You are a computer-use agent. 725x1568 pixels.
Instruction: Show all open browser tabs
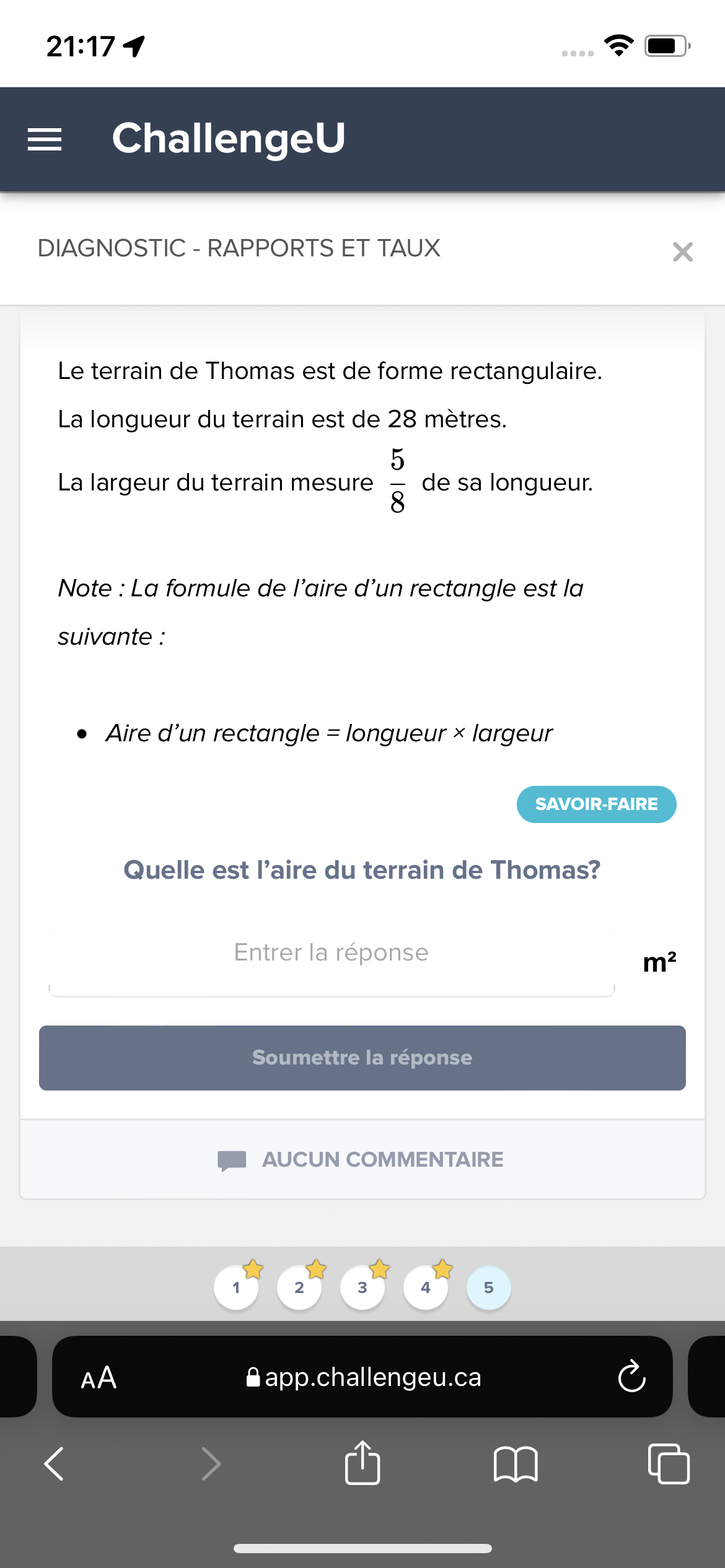[668, 1464]
